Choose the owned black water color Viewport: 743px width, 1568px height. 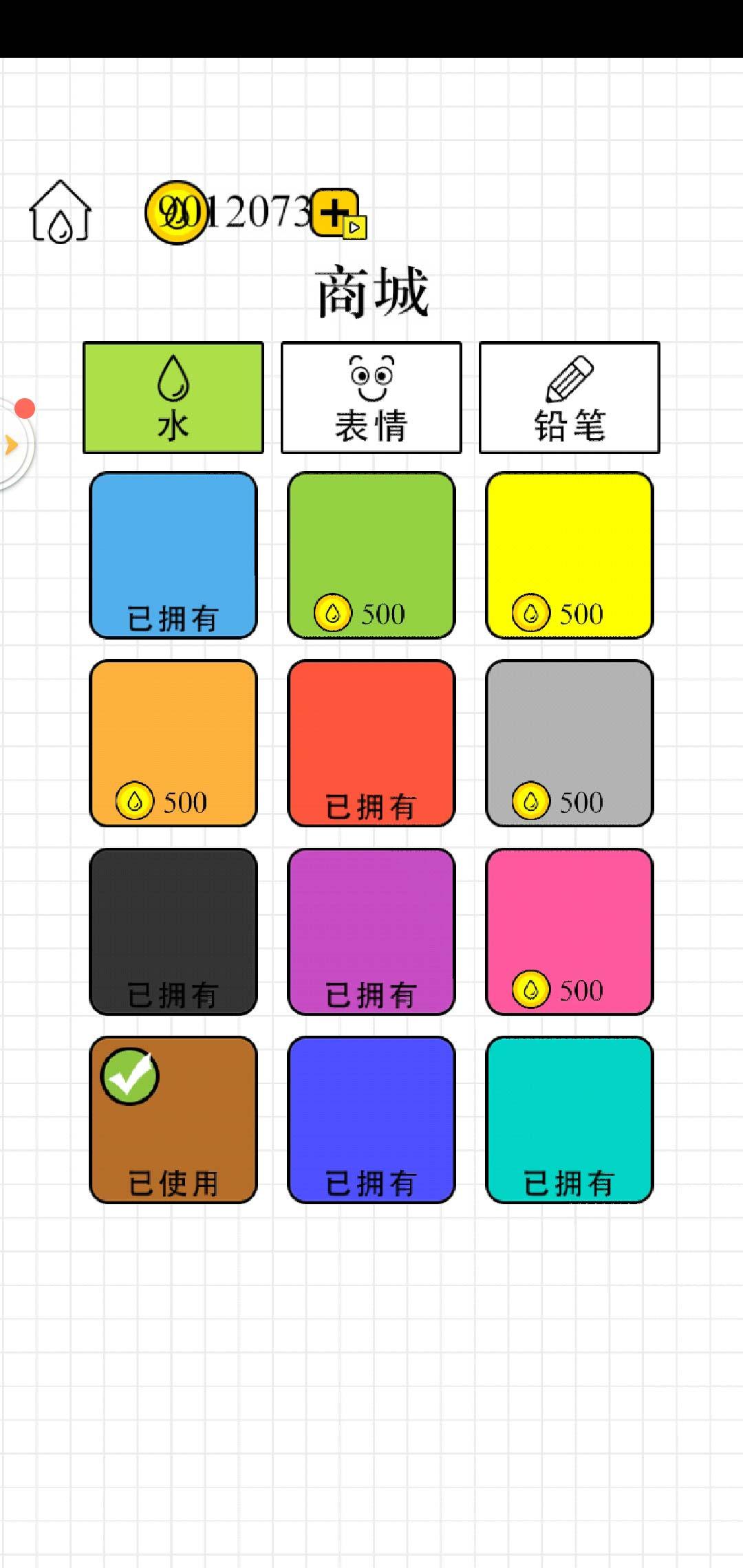(x=173, y=932)
